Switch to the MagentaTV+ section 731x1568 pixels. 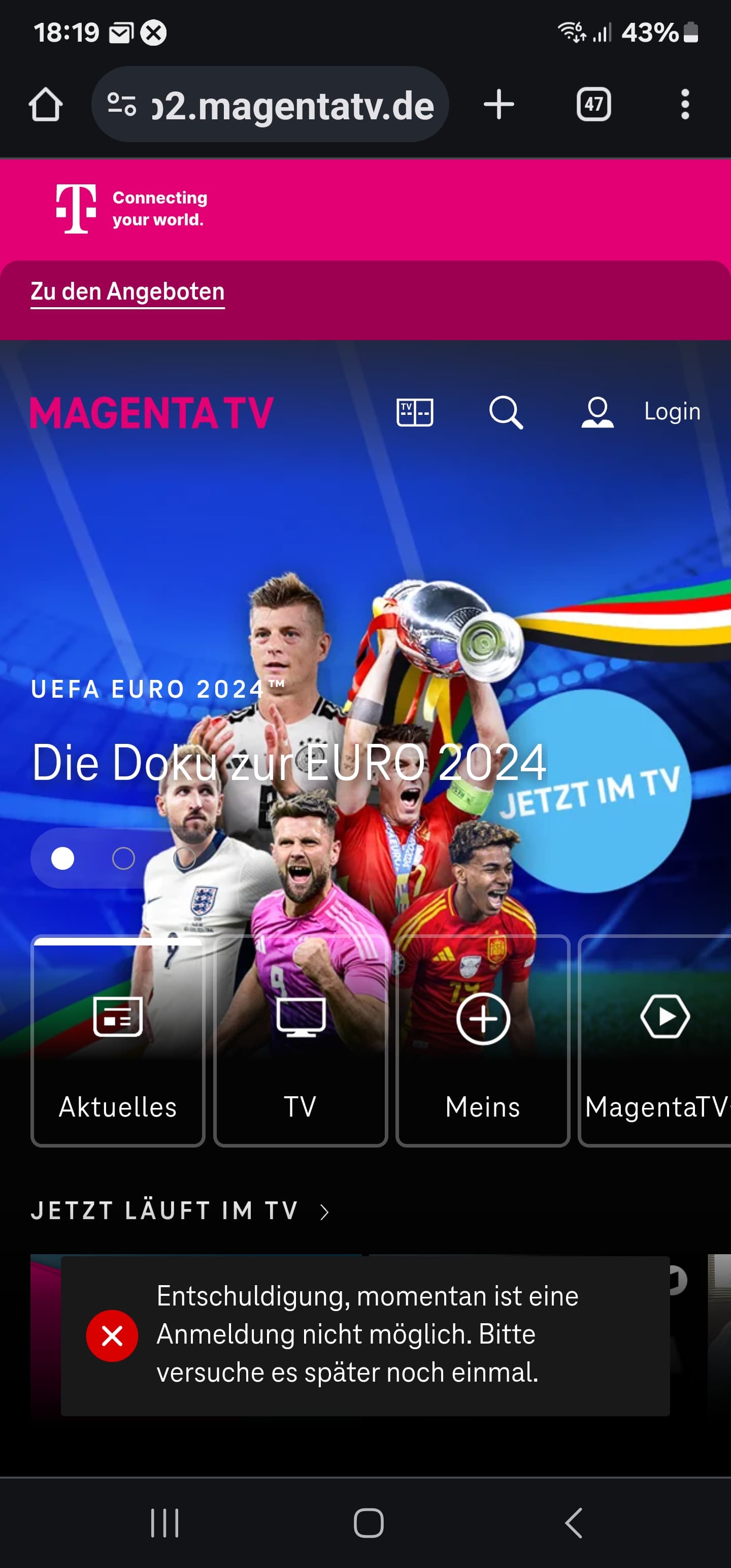click(x=655, y=1041)
